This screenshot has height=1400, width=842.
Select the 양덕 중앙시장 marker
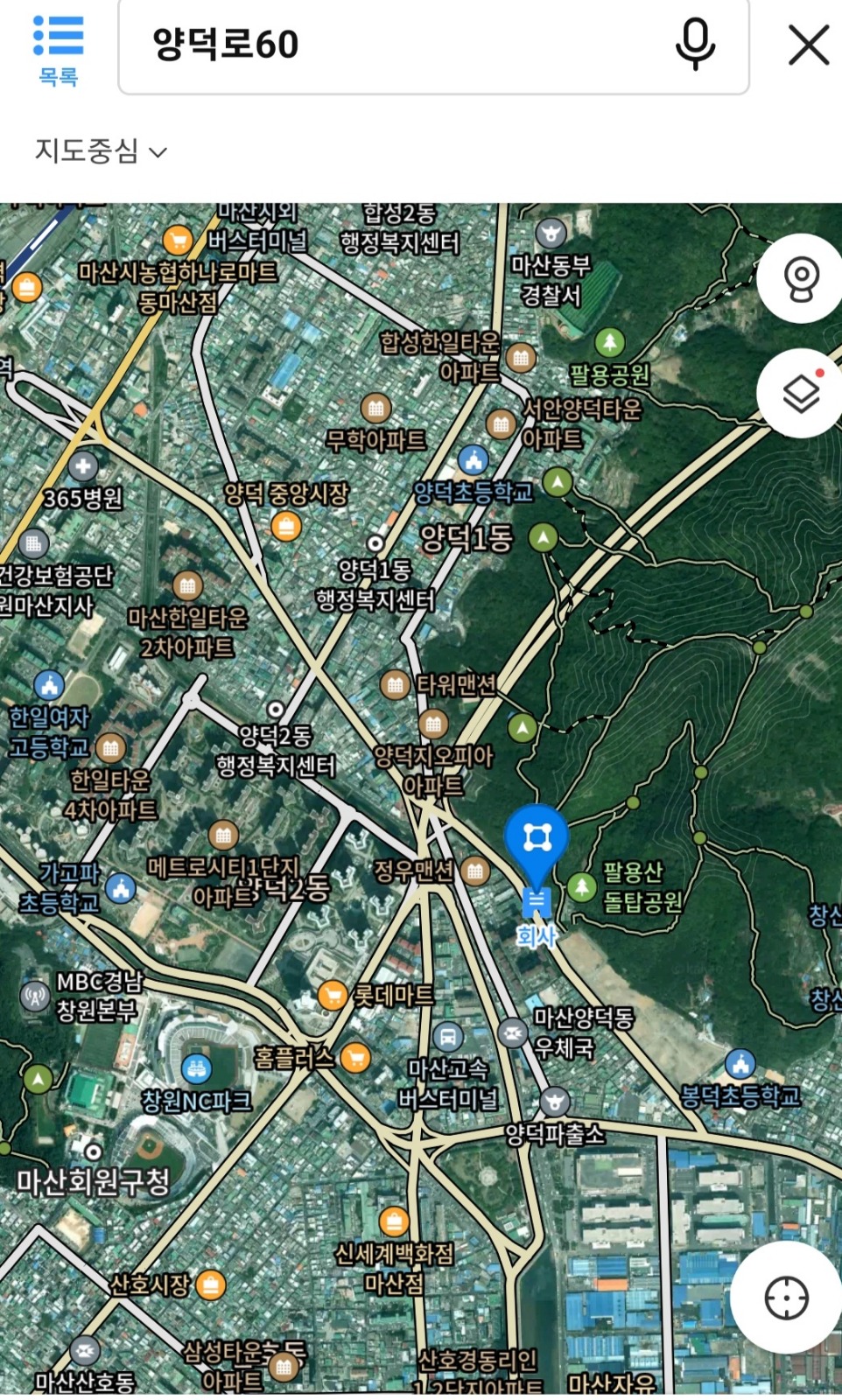click(285, 526)
